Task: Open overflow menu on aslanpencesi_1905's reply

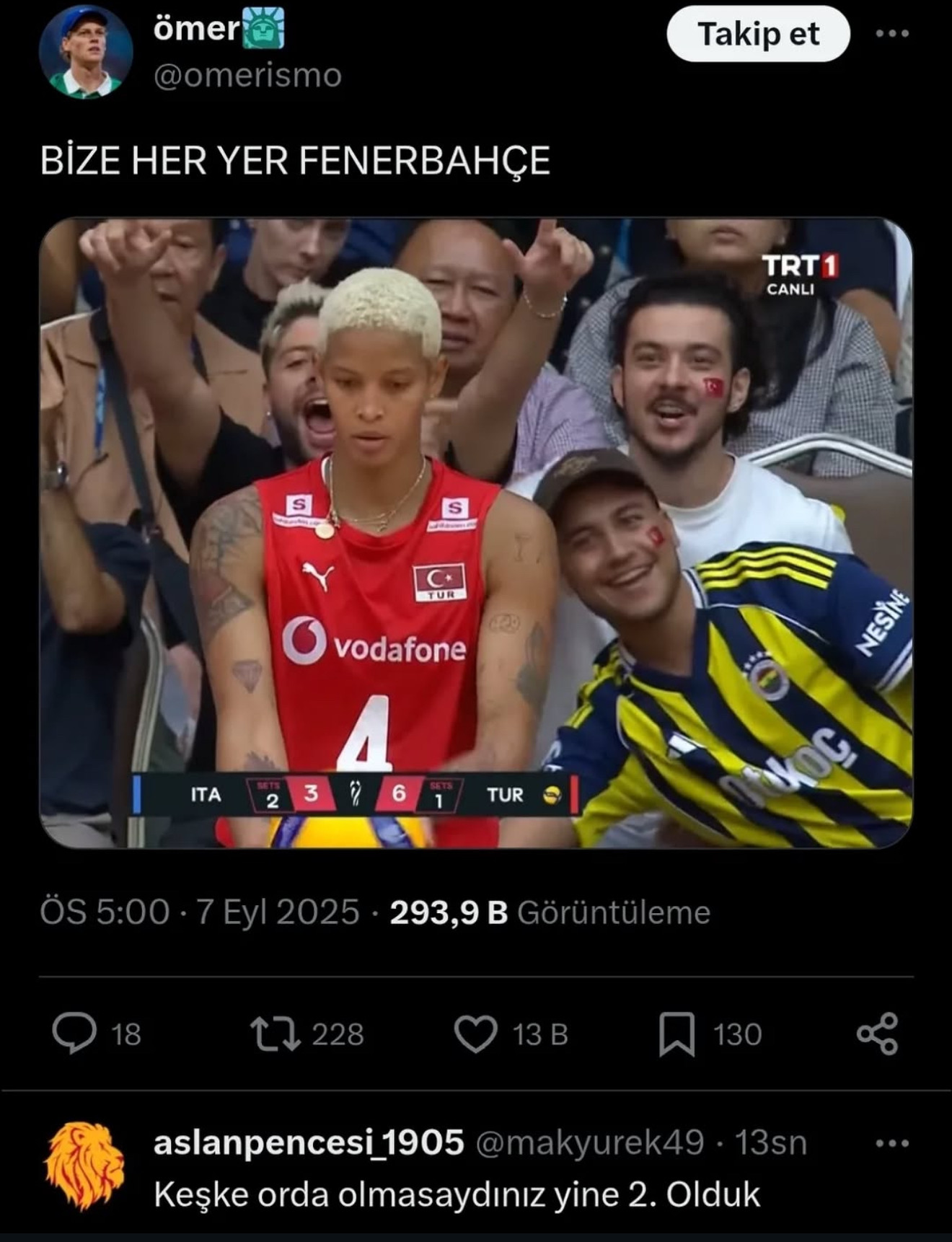Action: [x=892, y=1143]
